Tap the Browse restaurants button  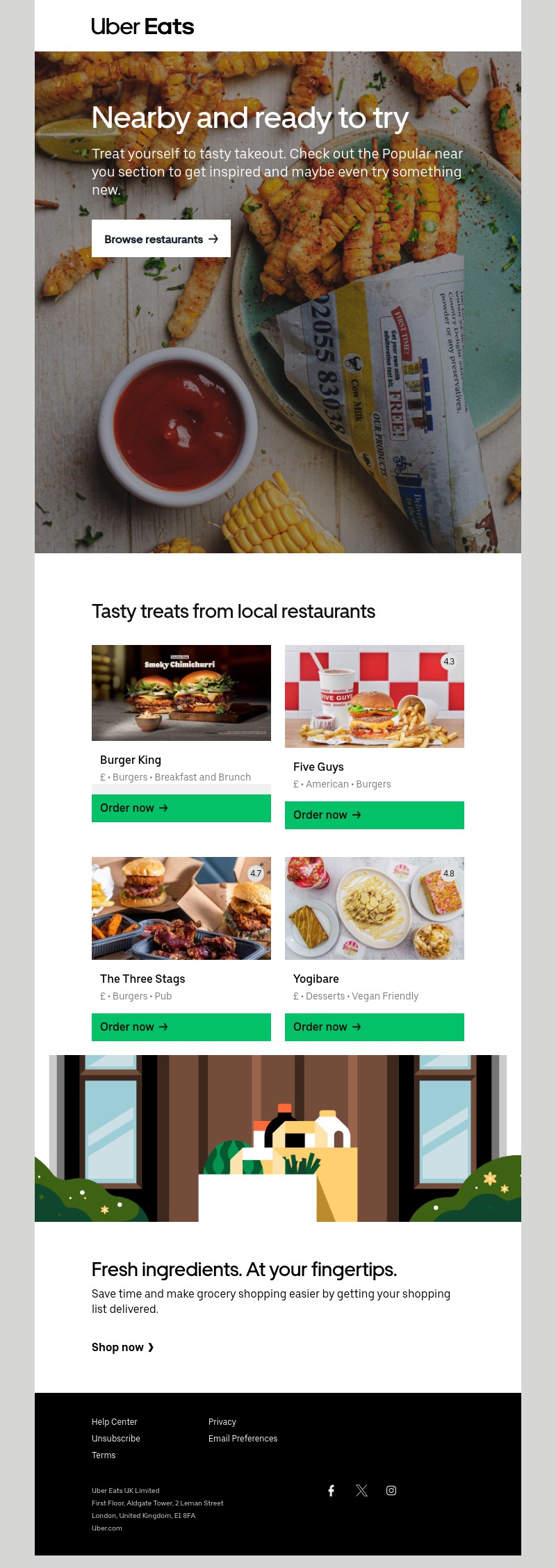click(x=161, y=239)
